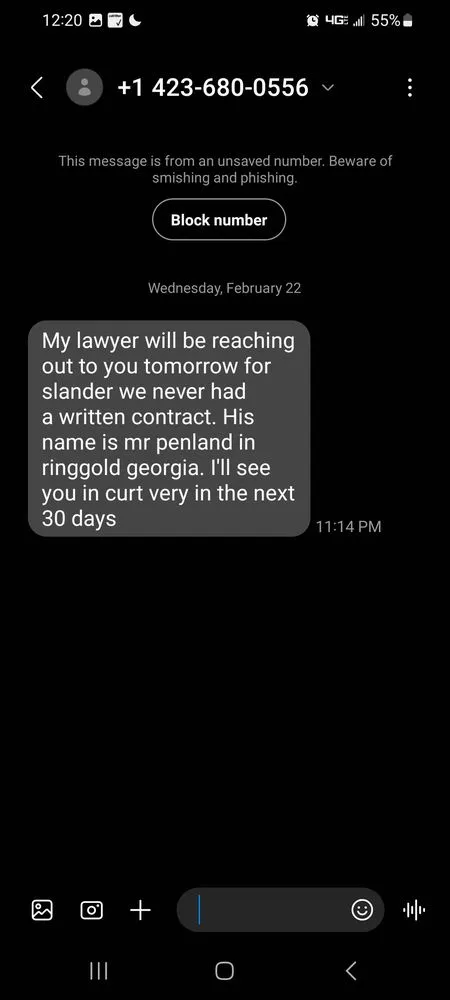Open the emoji picker
Viewport: 450px width, 1000px height.
(x=362, y=909)
